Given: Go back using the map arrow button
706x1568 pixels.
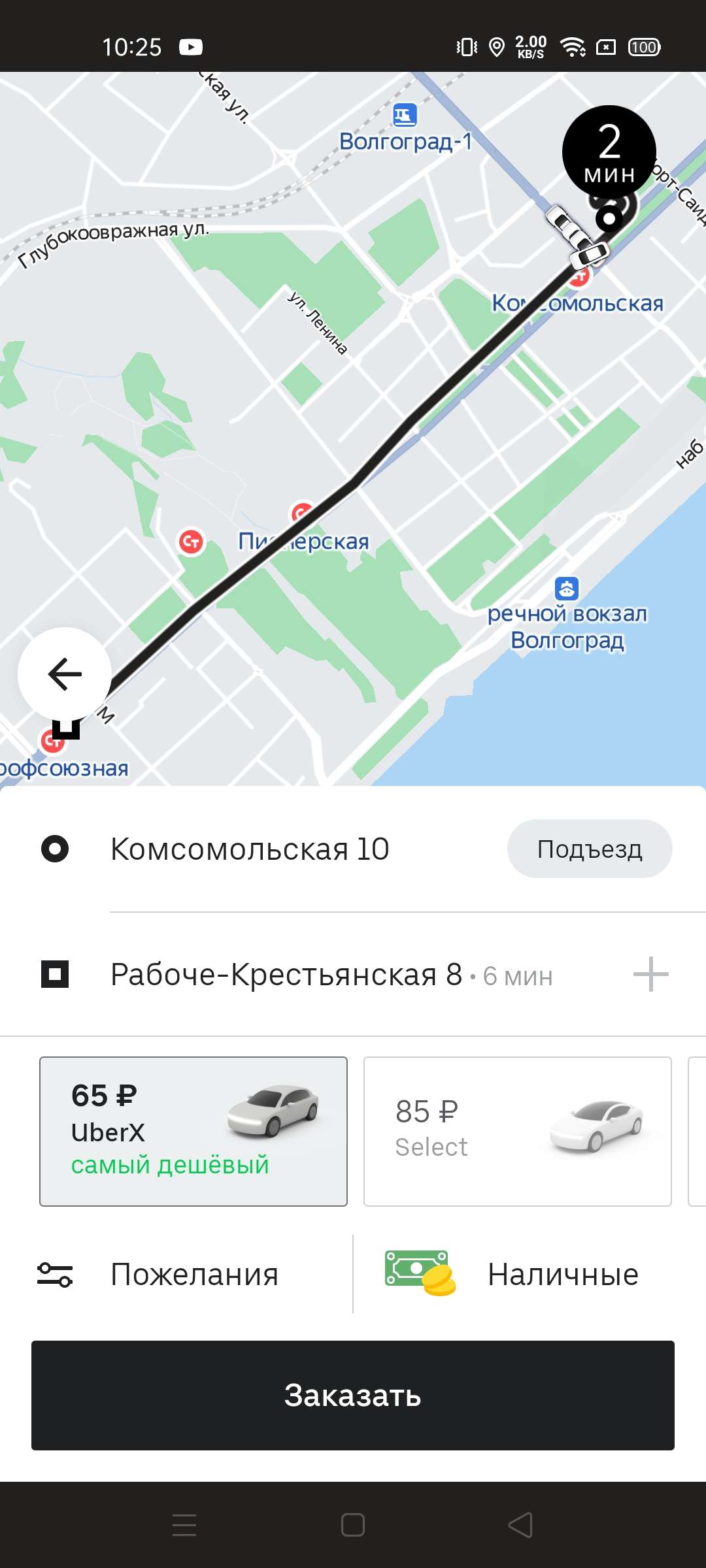Looking at the screenshot, I should coord(65,674).
